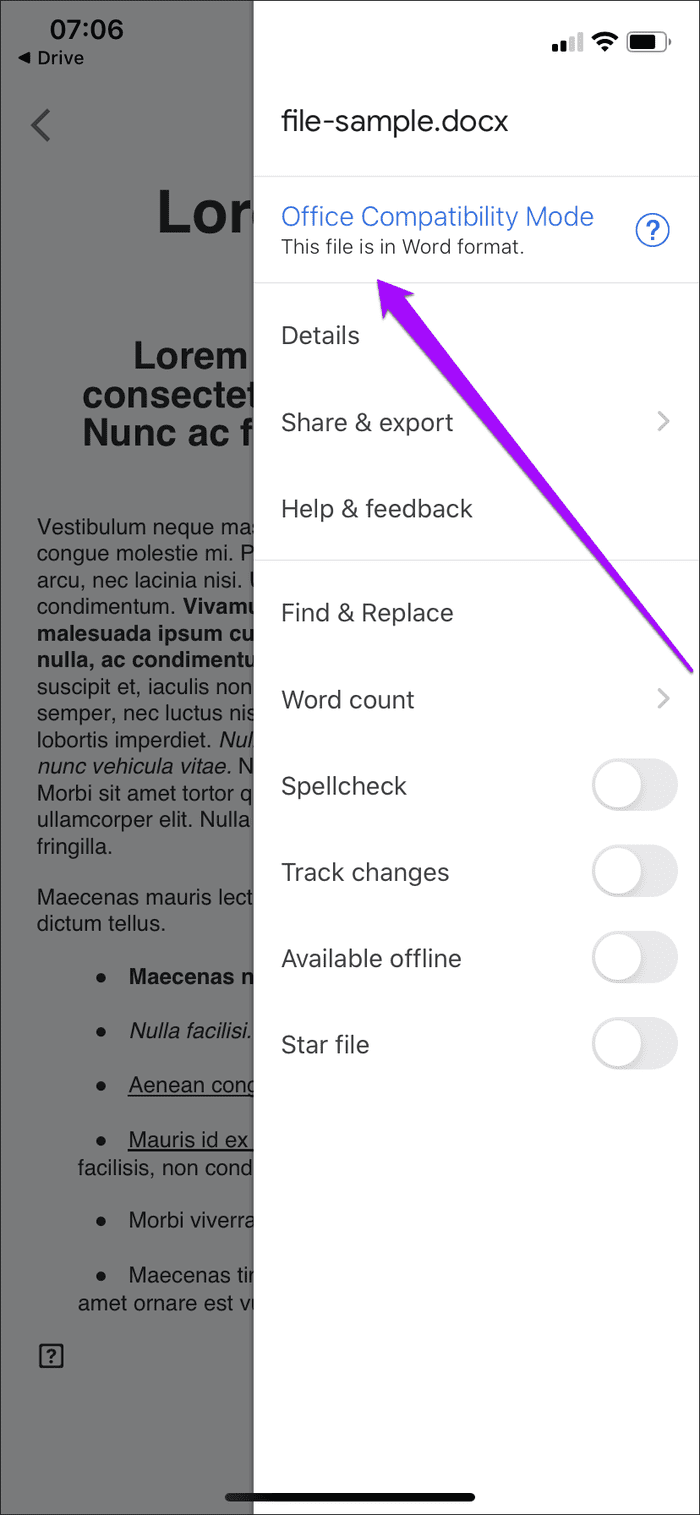Open Word count
The width and height of the screenshot is (700, 1515).
coord(476,699)
